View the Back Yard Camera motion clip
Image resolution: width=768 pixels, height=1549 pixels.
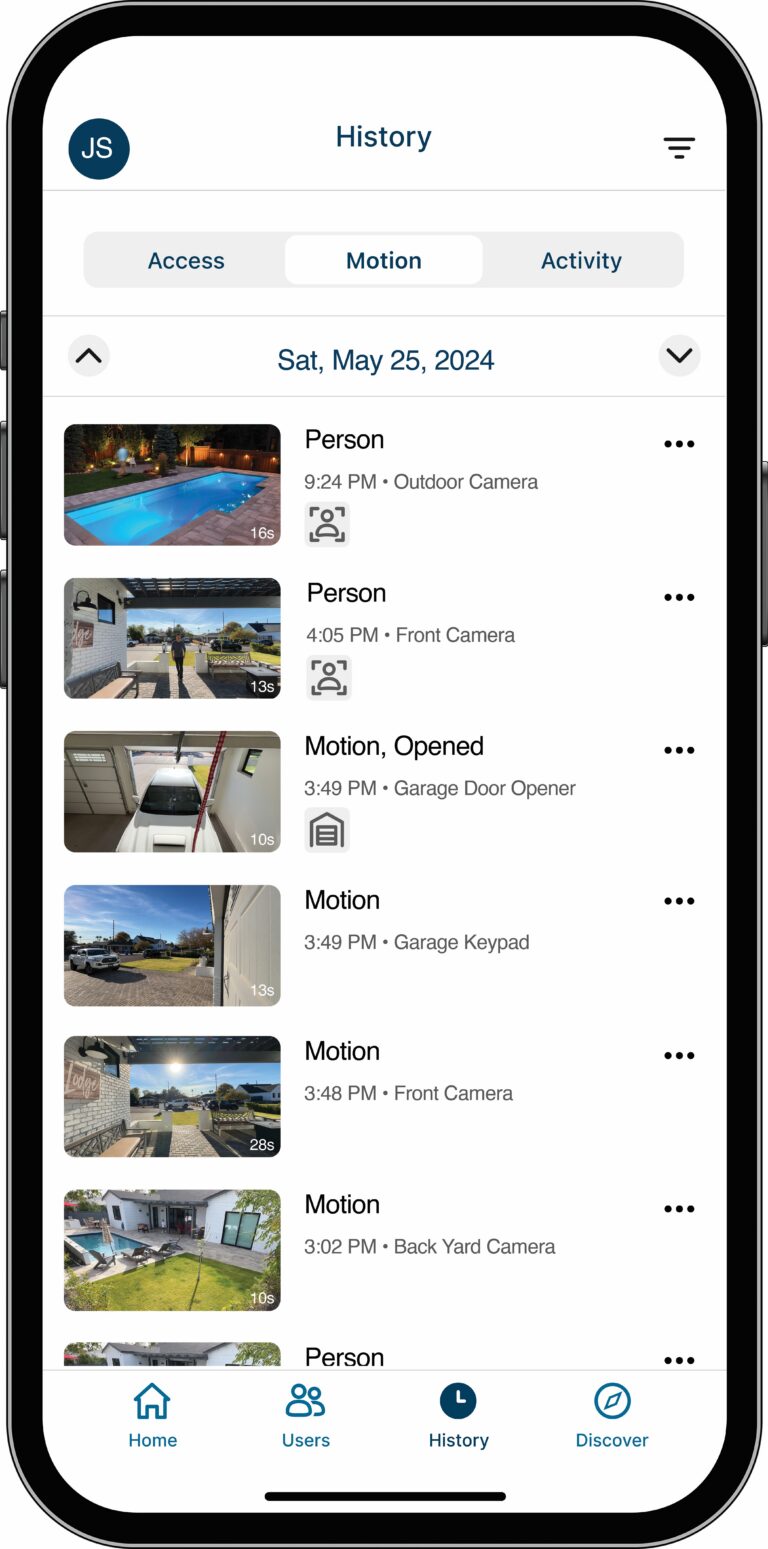[x=172, y=1250]
